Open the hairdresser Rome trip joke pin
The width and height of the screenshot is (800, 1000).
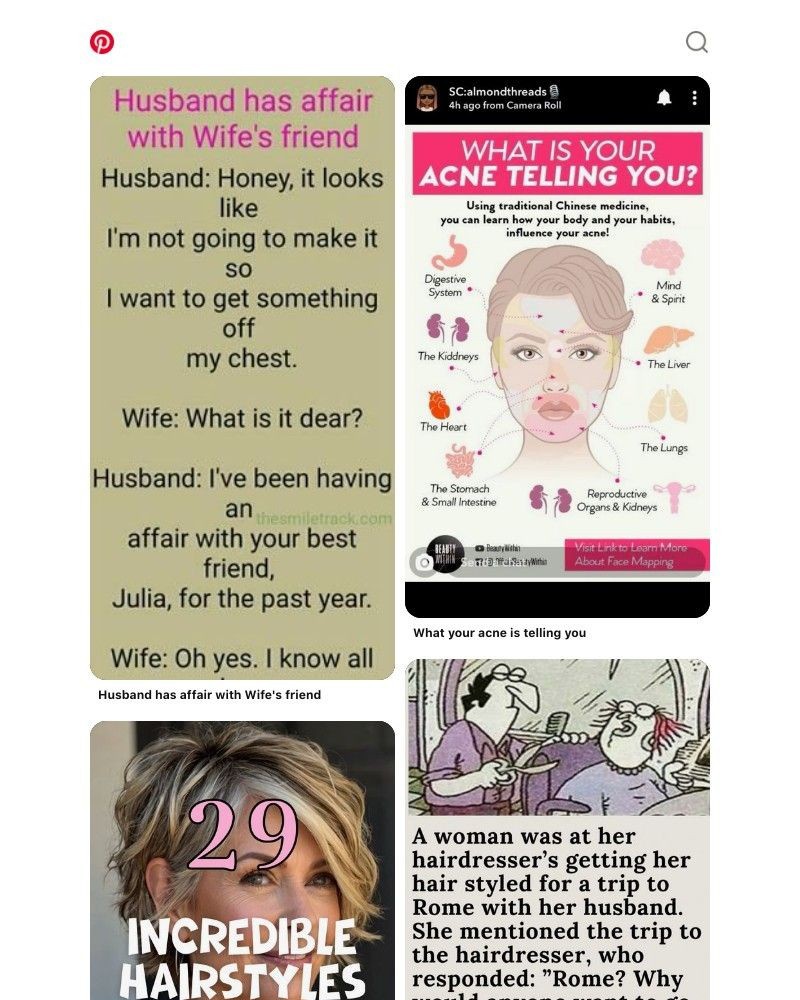[557, 830]
